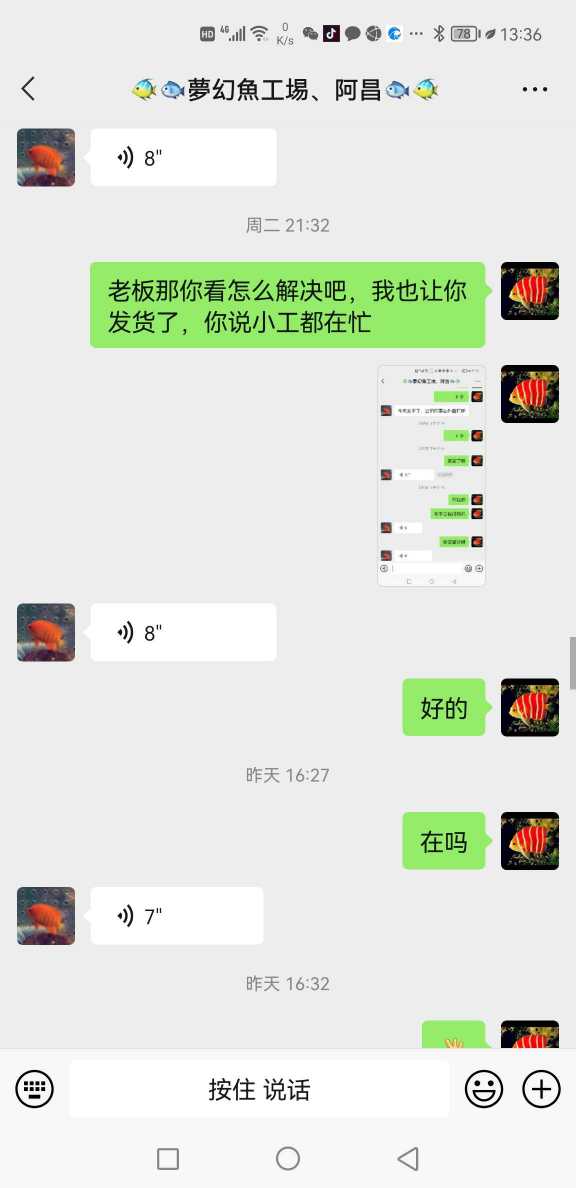Open chat info three-dot menu
This screenshot has height=1188, width=576.
pyautogui.click(x=534, y=89)
